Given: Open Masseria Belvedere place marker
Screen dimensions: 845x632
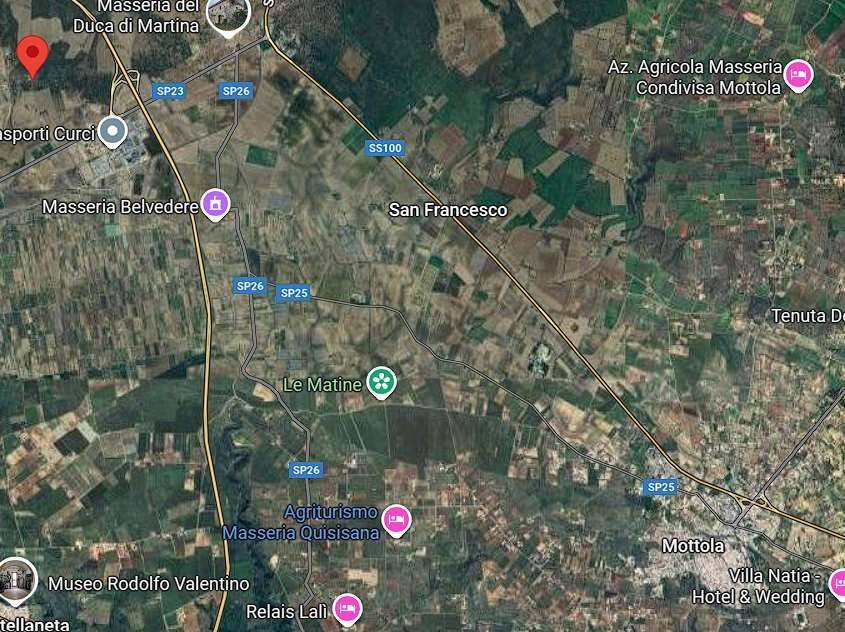Looking at the screenshot, I should [x=215, y=205].
